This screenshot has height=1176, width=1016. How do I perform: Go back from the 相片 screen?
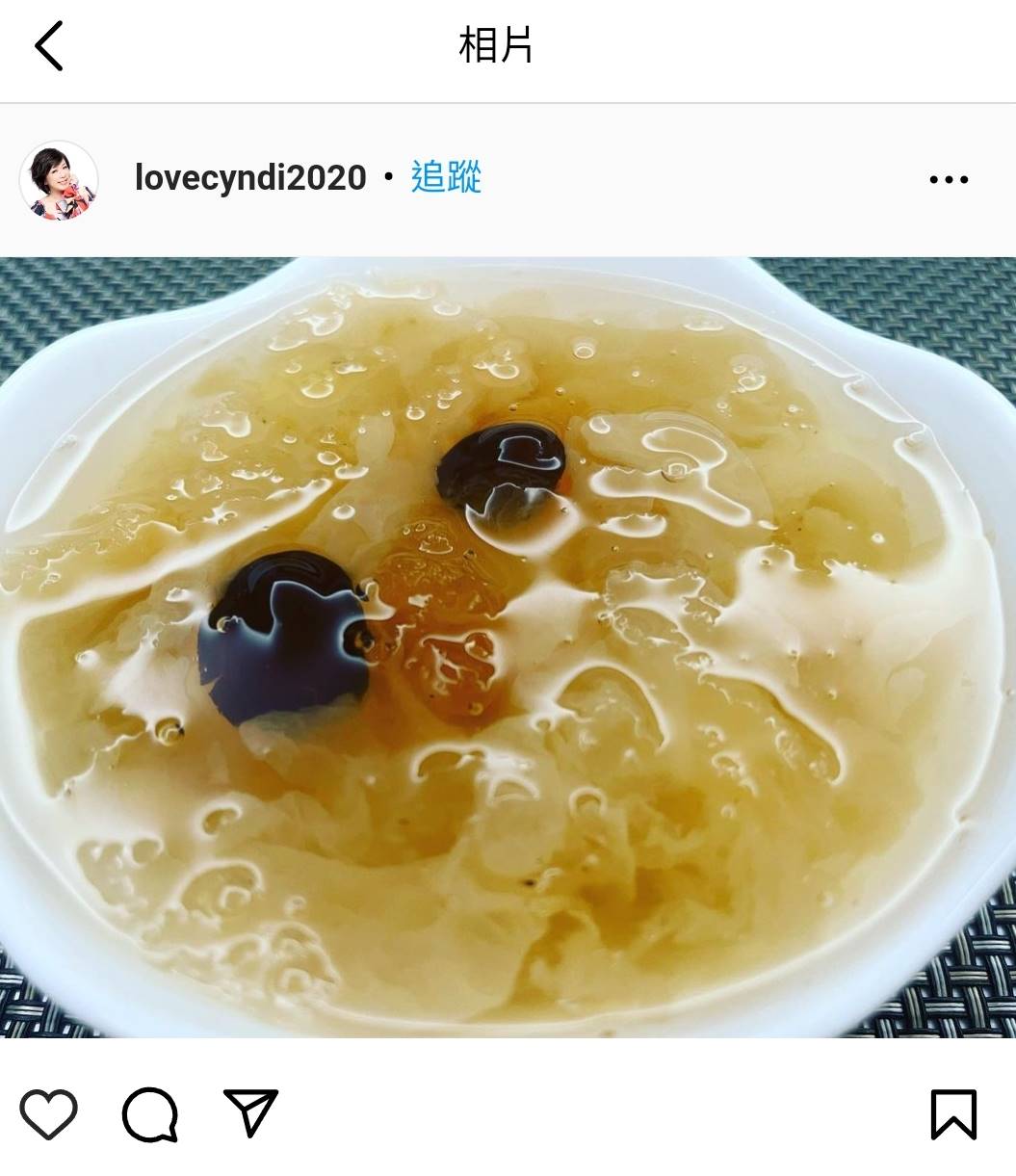click(48, 46)
